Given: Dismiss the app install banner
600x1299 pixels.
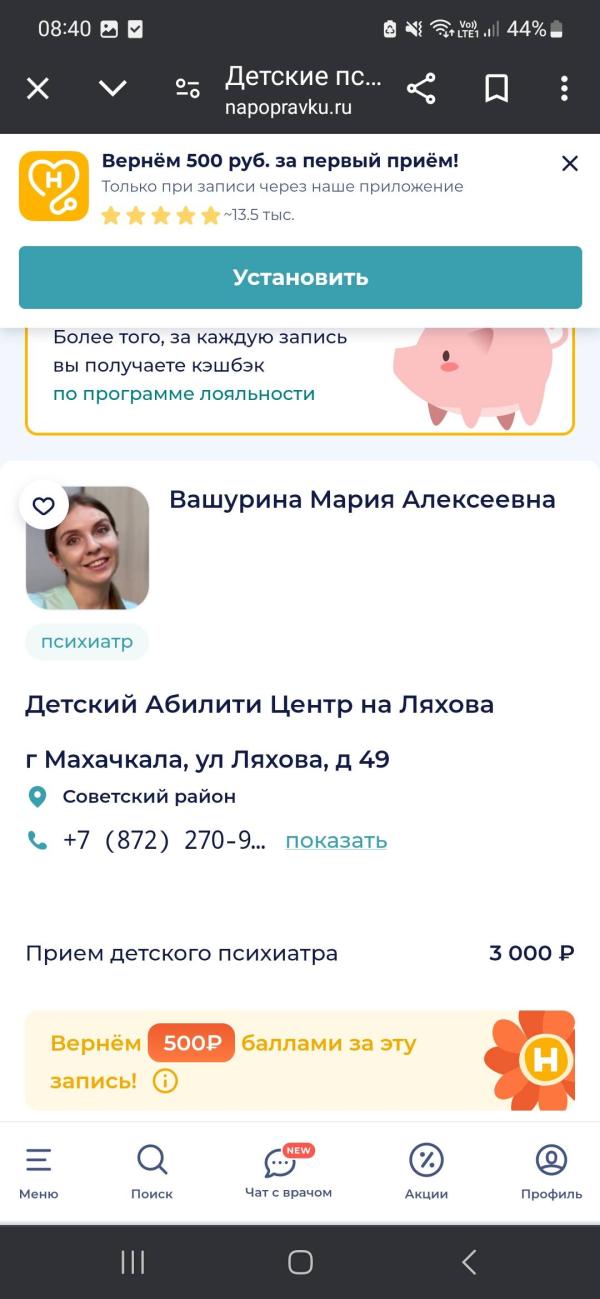Looking at the screenshot, I should click(x=569, y=164).
